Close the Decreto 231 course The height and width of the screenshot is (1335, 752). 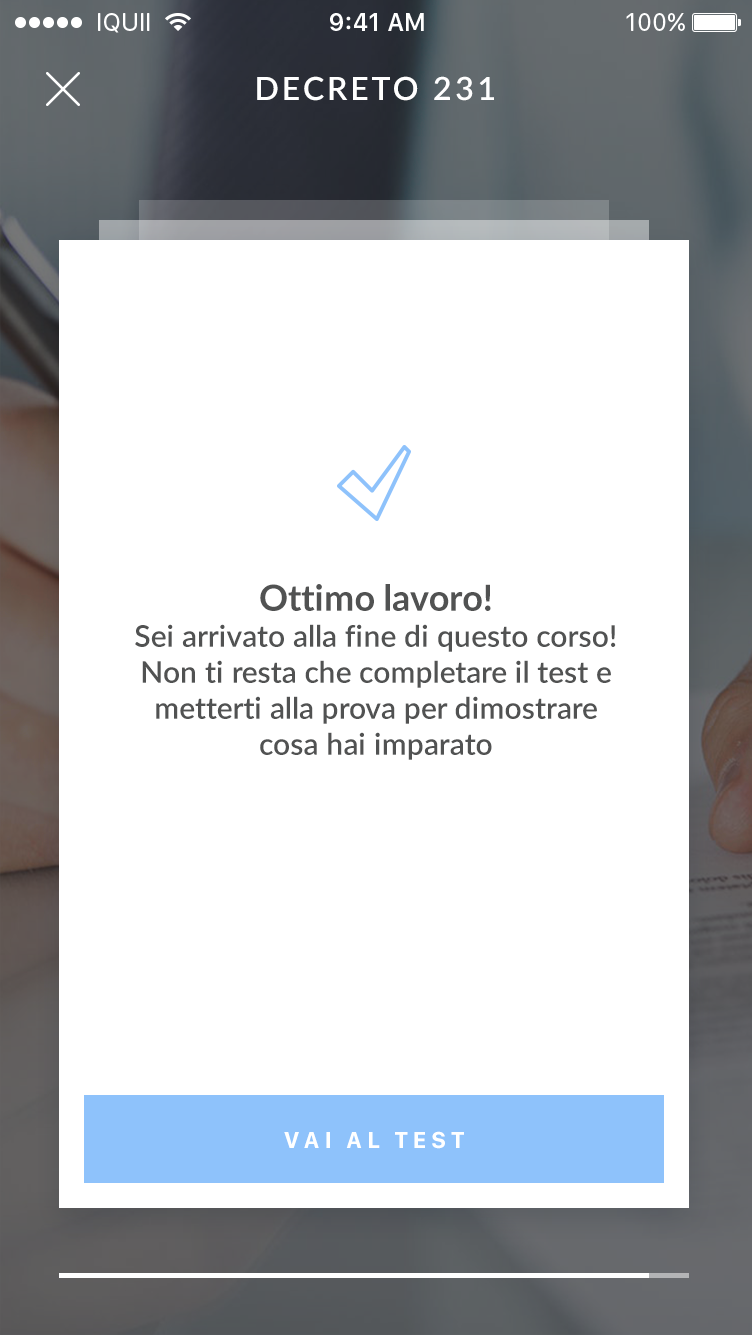click(63, 89)
